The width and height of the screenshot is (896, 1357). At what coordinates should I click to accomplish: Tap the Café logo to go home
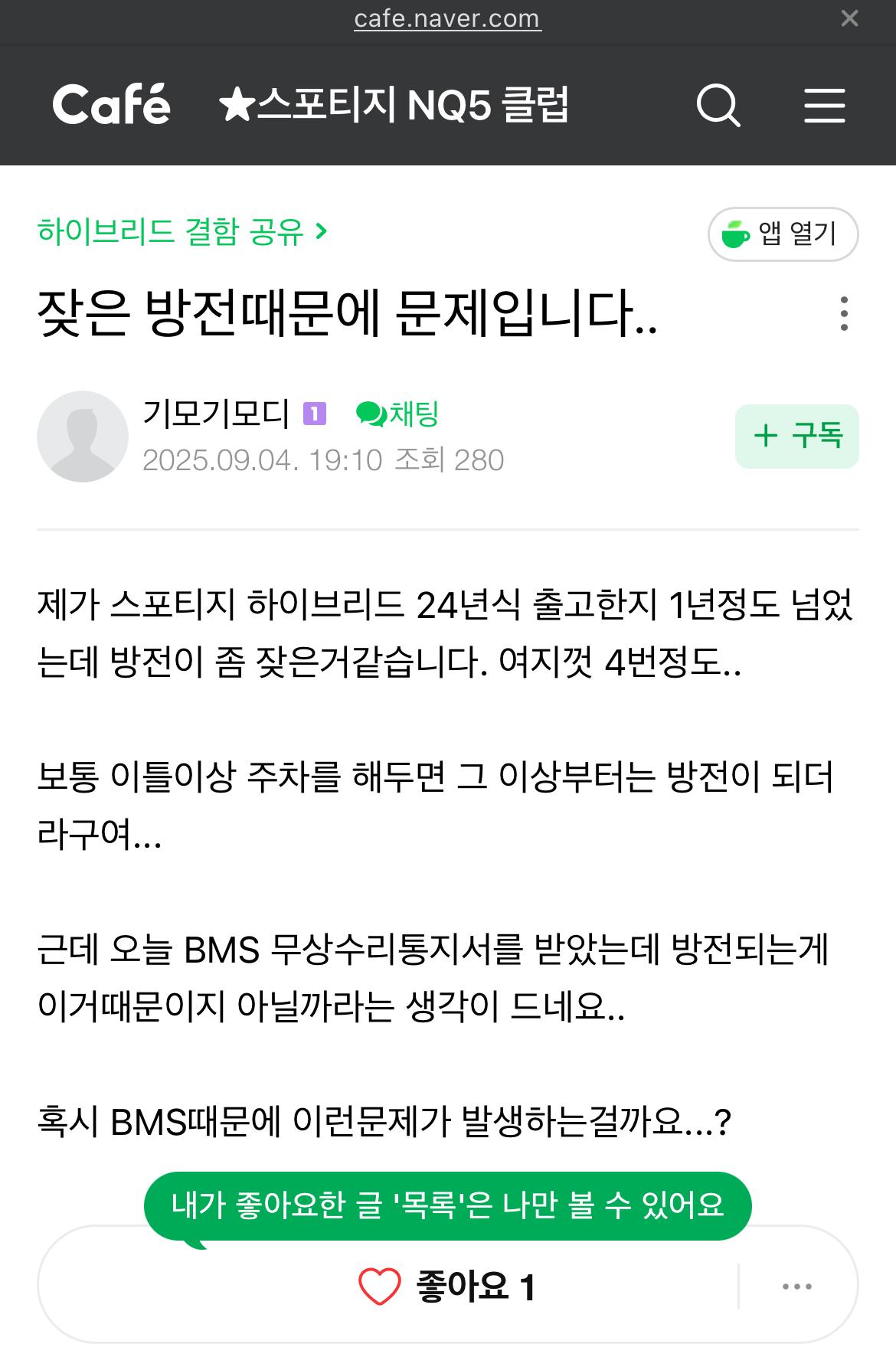point(112,105)
